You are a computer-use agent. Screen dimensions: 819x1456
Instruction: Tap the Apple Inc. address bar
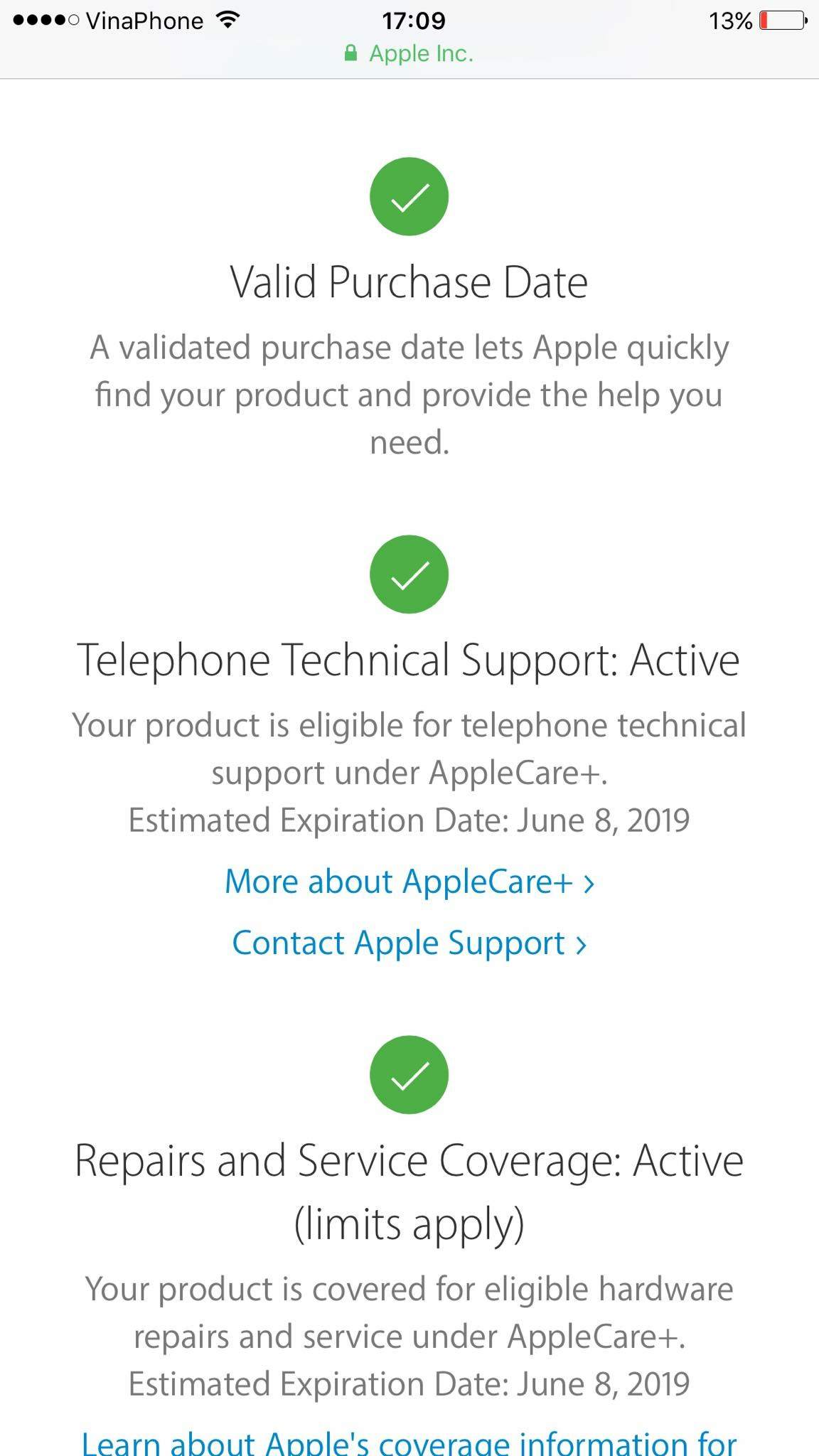pyautogui.click(x=409, y=54)
